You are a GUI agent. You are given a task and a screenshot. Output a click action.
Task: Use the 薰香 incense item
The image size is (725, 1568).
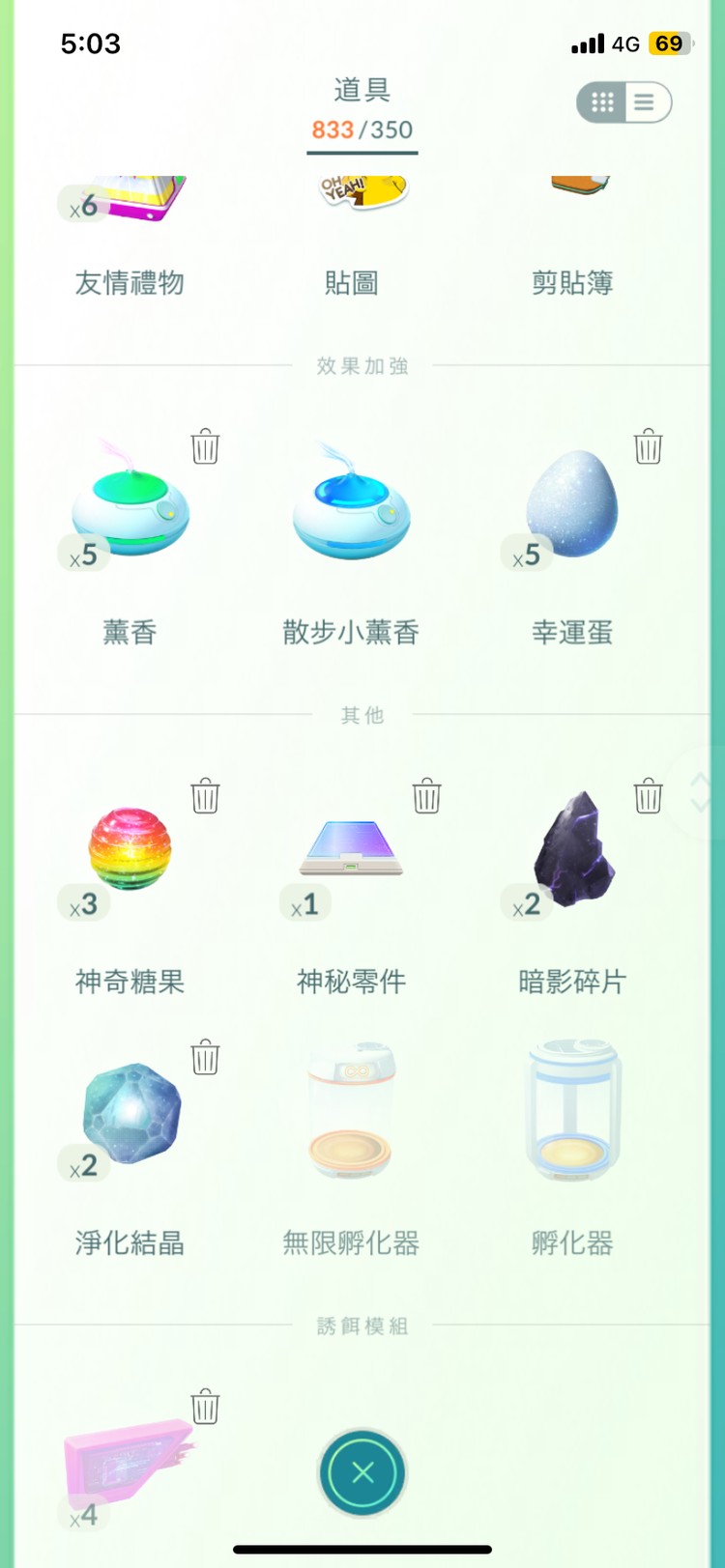pos(130,512)
